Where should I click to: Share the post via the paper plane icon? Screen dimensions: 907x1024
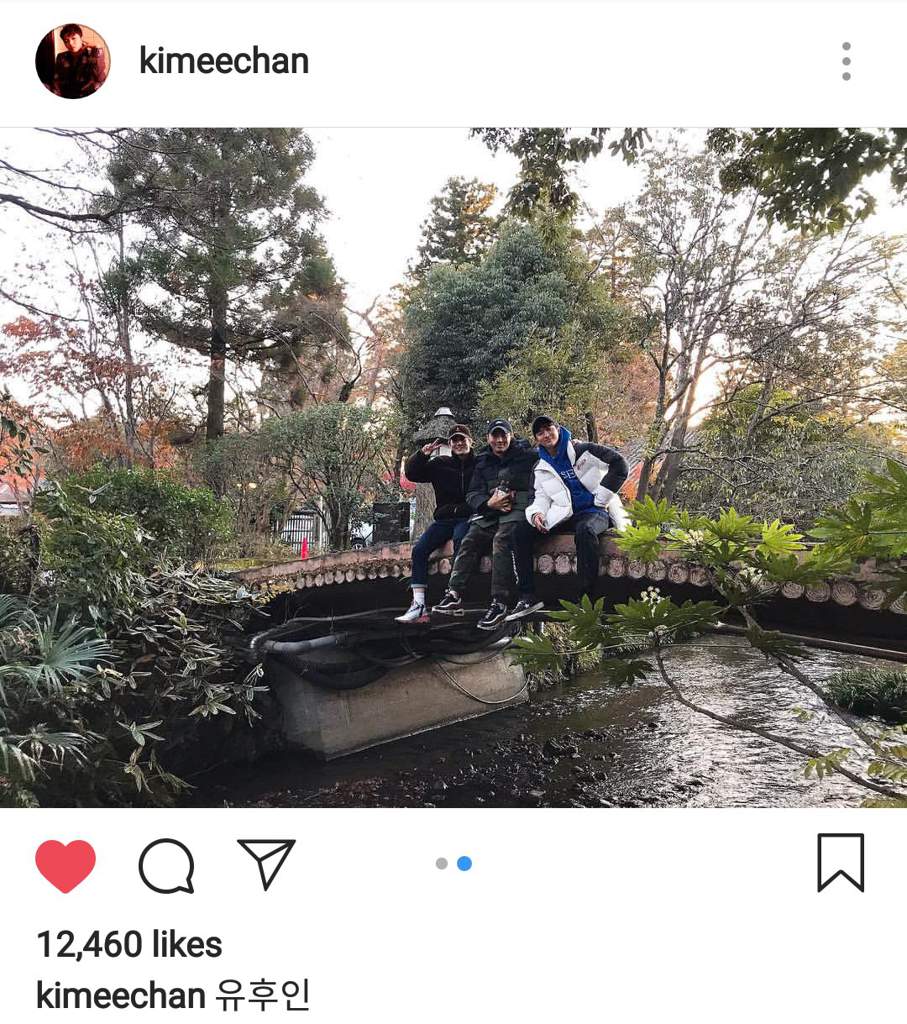coord(266,863)
